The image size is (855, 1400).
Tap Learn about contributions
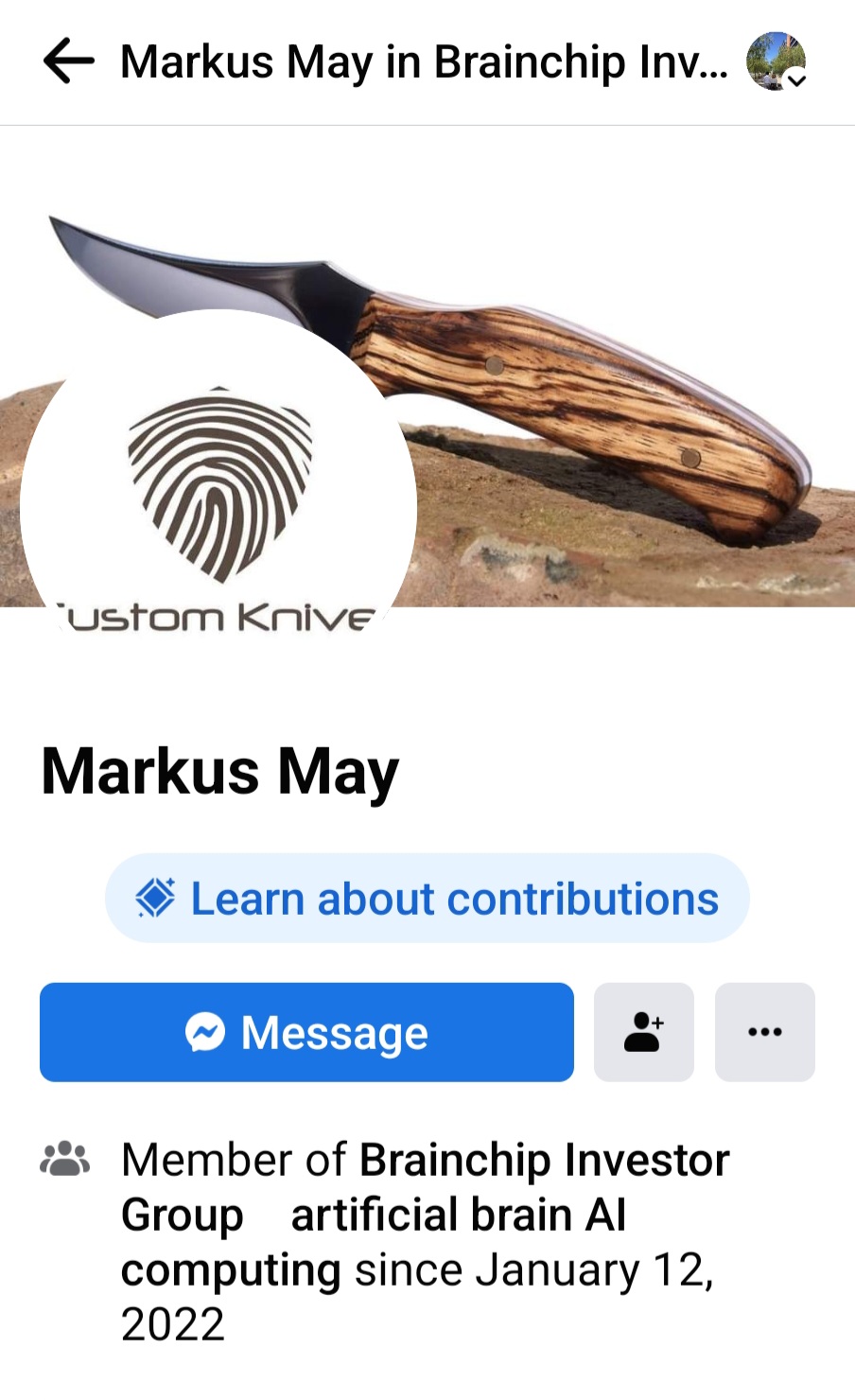pos(427,899)
